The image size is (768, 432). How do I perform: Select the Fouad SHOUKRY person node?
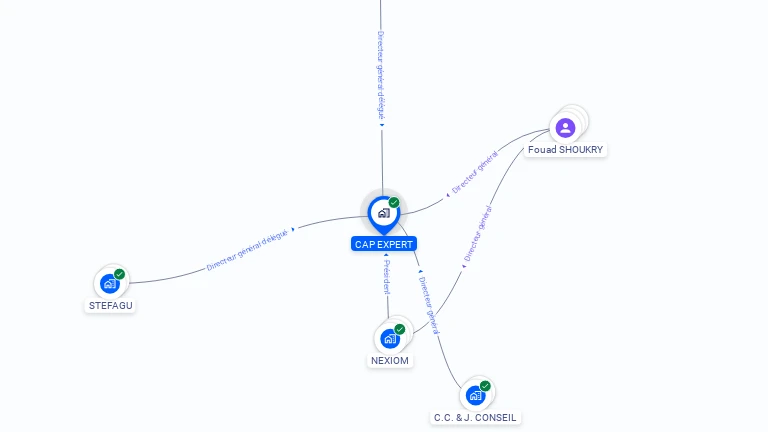[x=565, y=128]
